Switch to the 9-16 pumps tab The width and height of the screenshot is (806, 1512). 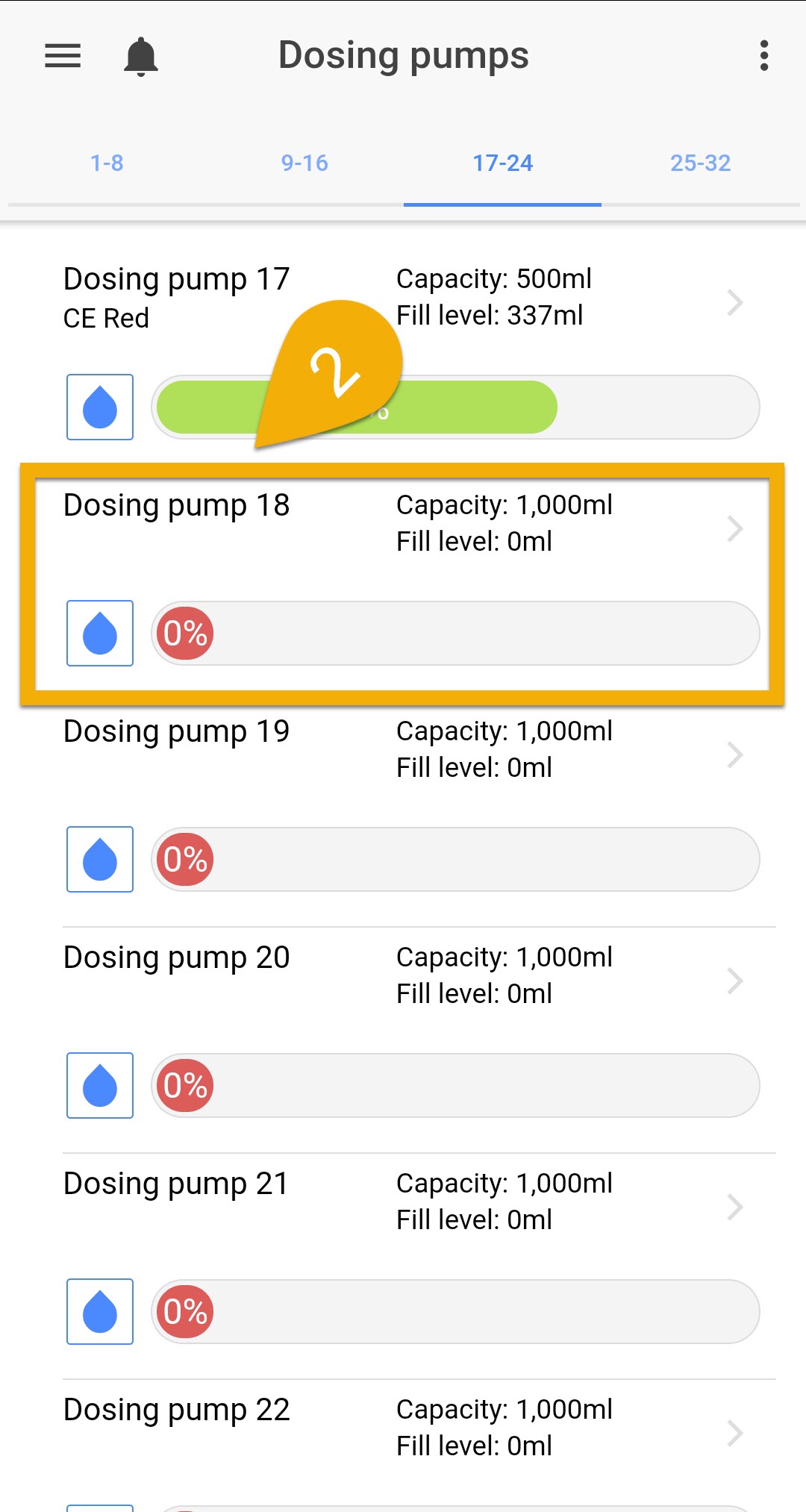pyautogui.click(x=304, y=163)
